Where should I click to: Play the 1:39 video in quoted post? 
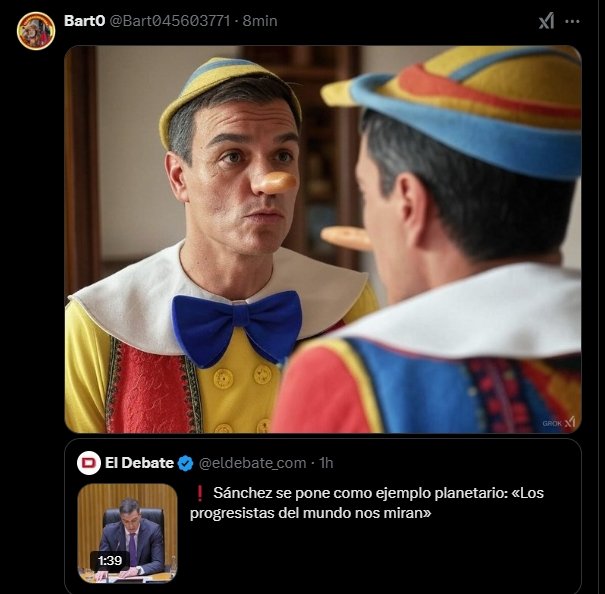(128, 532)
